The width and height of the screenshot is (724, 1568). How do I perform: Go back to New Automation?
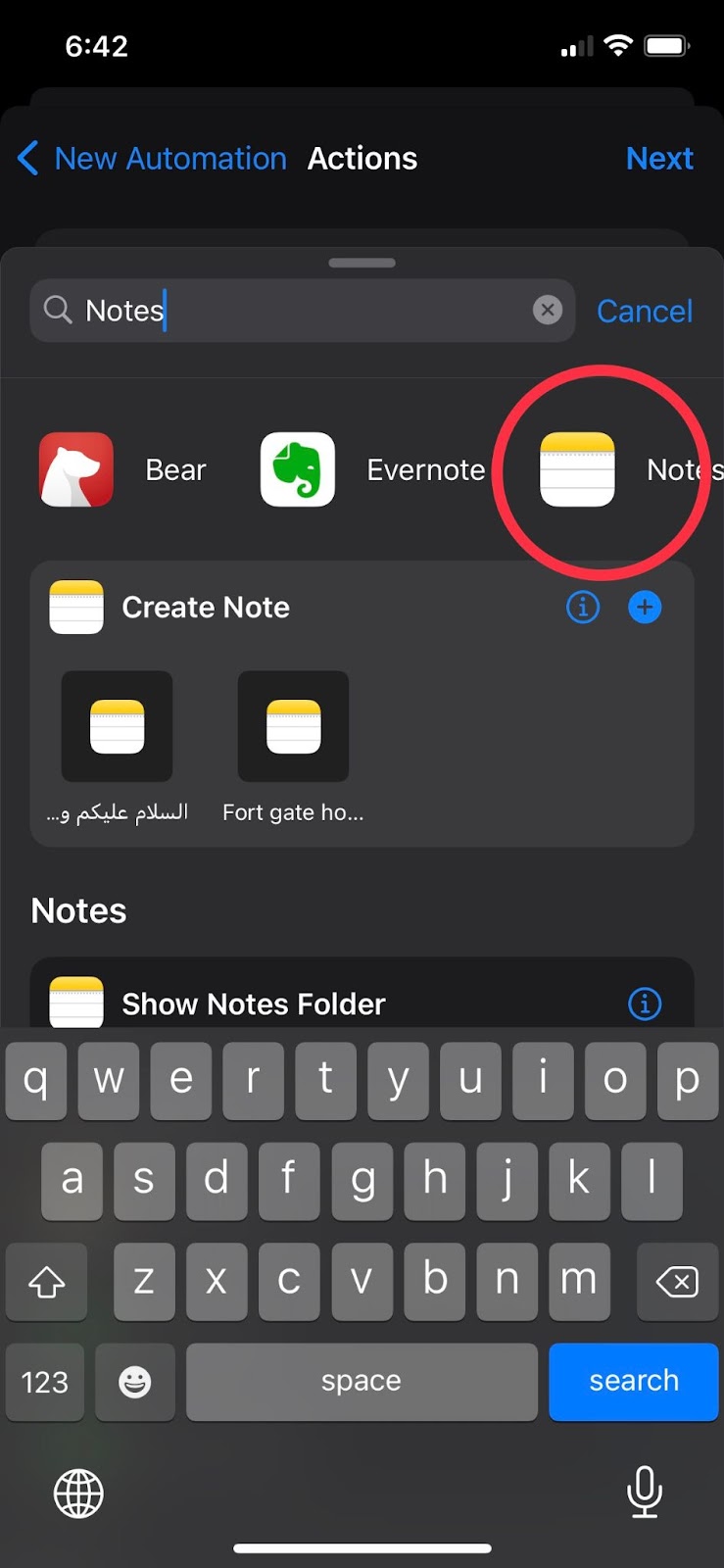152,159
